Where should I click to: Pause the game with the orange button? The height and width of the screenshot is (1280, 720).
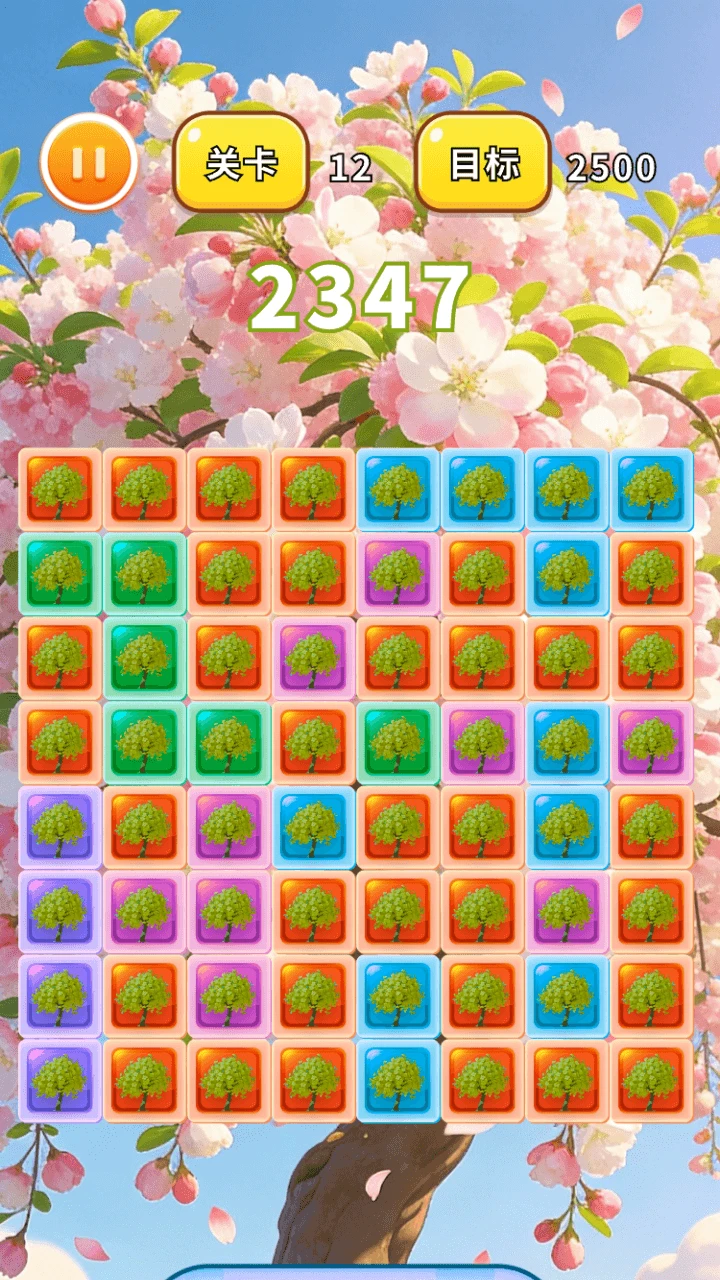89,163
